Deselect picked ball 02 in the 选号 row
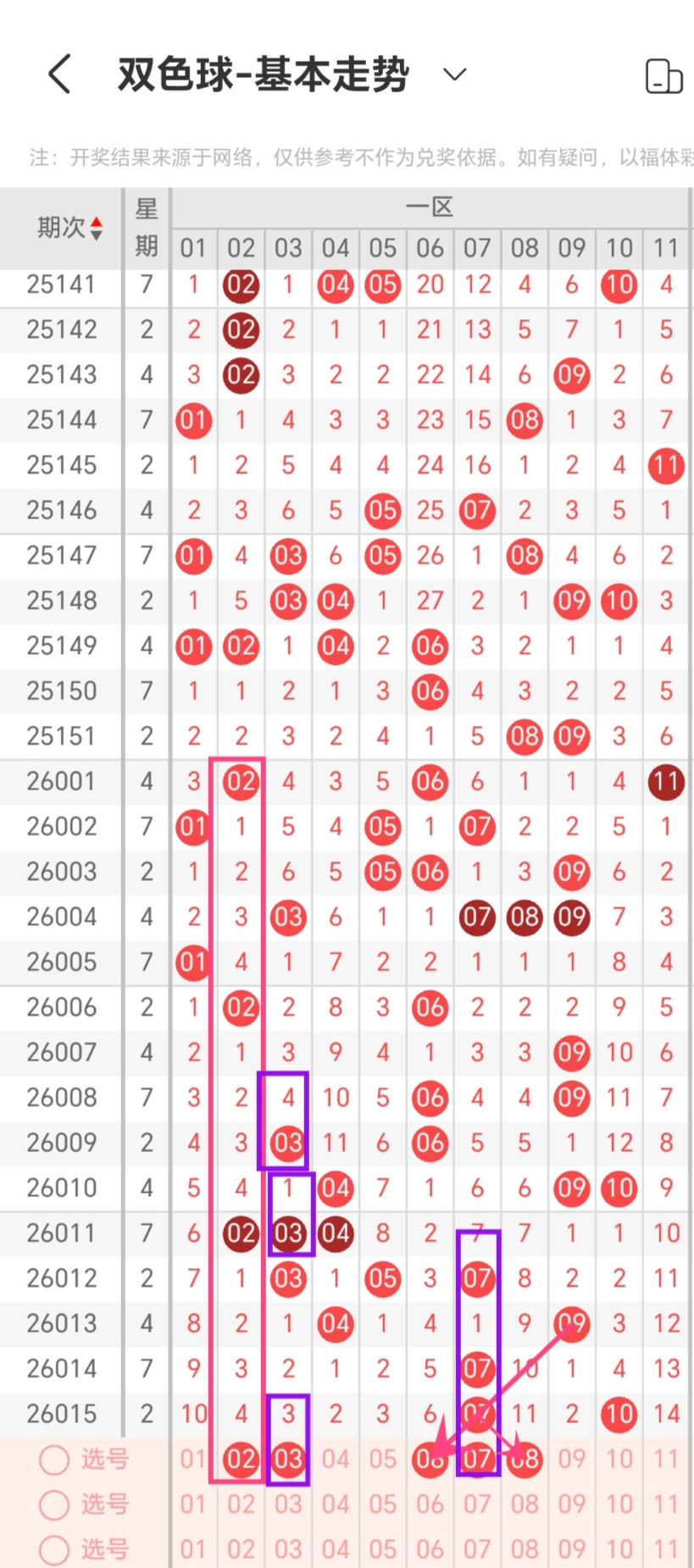The width and height of the screenshot is (694, 1568). [241, 1459]
